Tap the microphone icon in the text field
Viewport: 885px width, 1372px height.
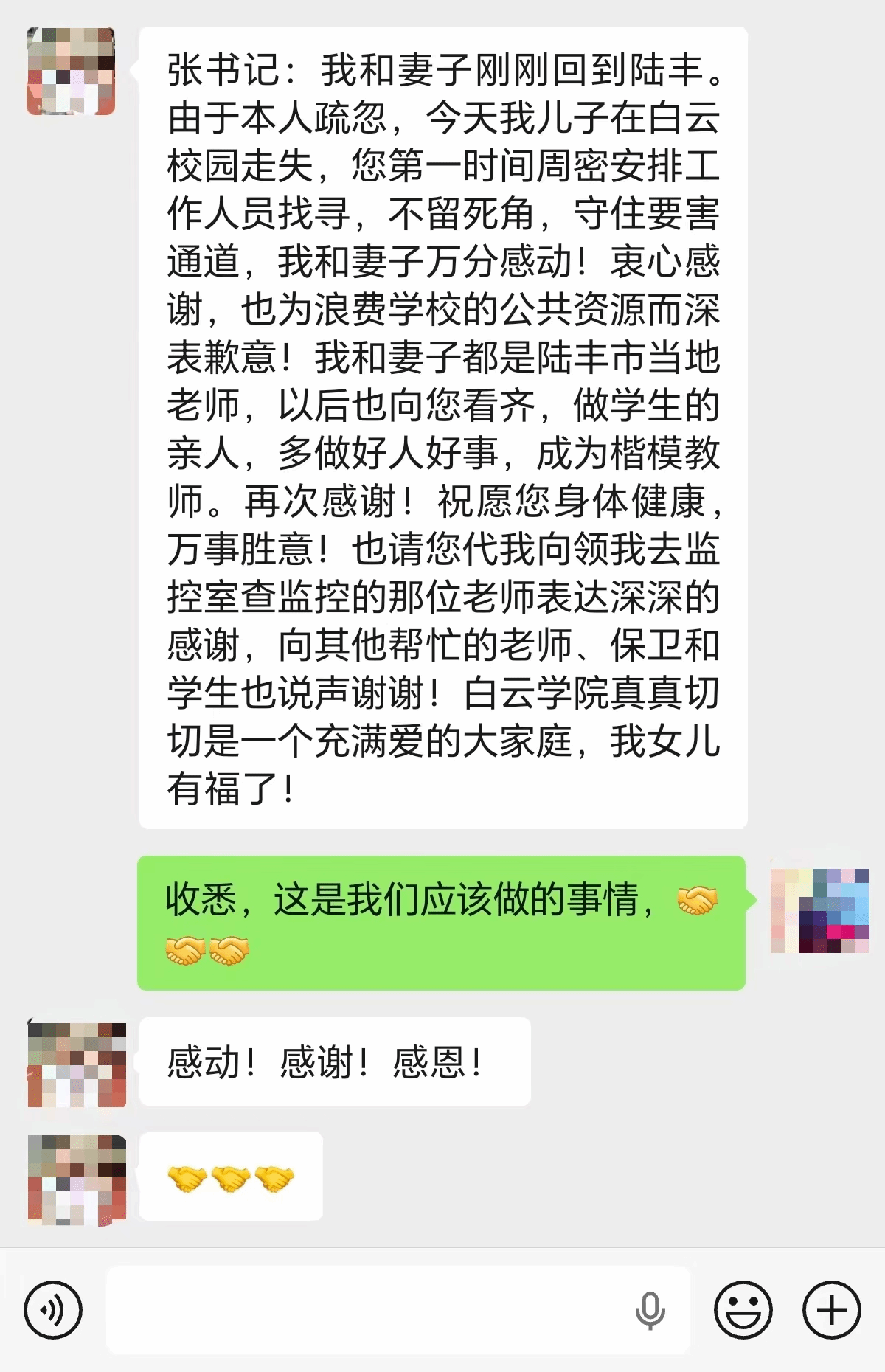[x=650, y=1311]
